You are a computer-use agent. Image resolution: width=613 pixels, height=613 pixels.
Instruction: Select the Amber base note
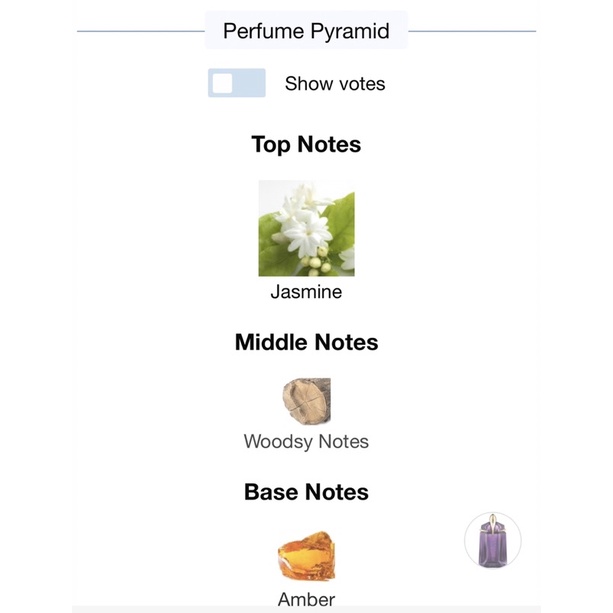[x=306, y=559]
